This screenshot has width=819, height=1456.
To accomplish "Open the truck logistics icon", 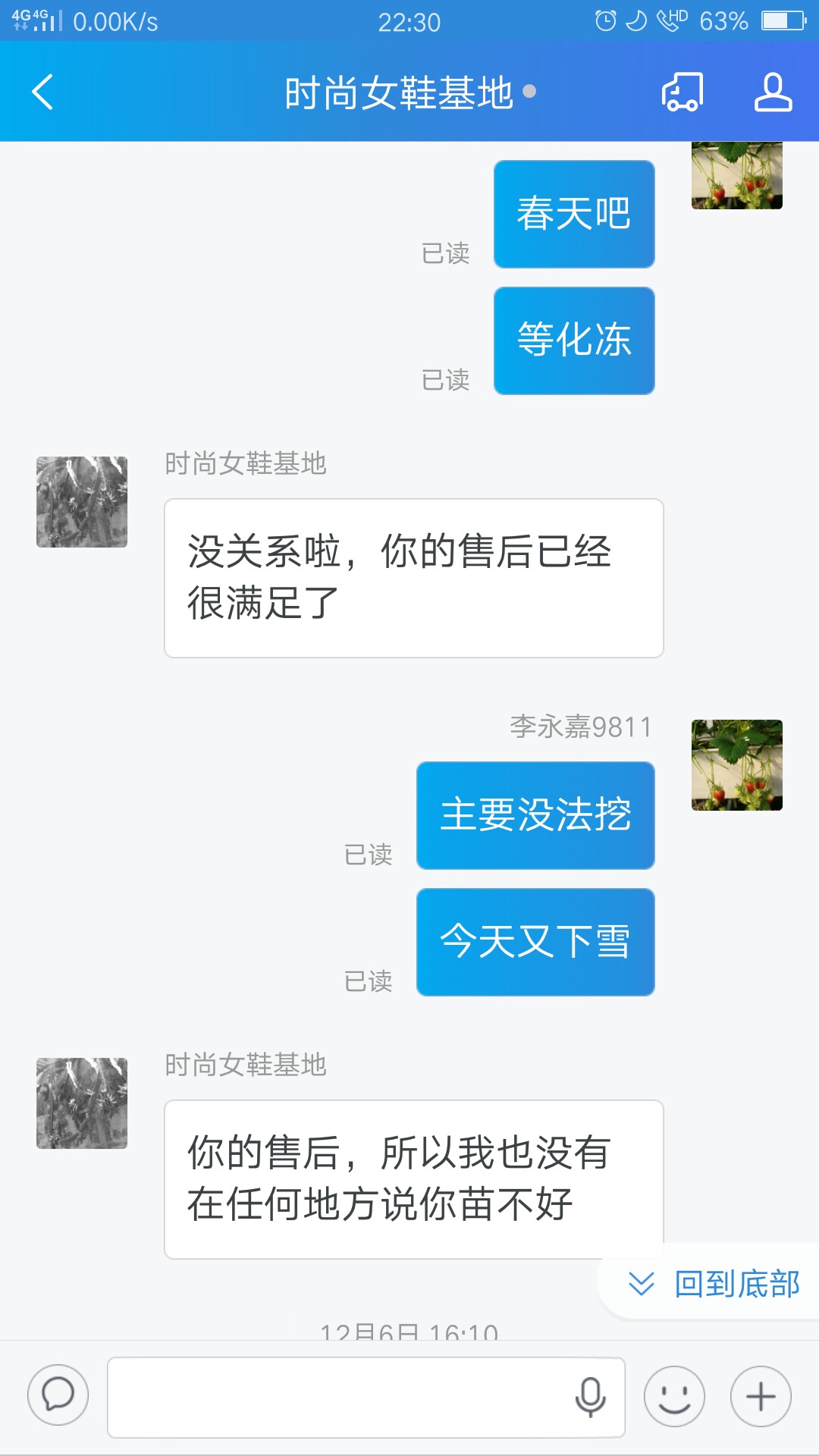I will point(682,93).
